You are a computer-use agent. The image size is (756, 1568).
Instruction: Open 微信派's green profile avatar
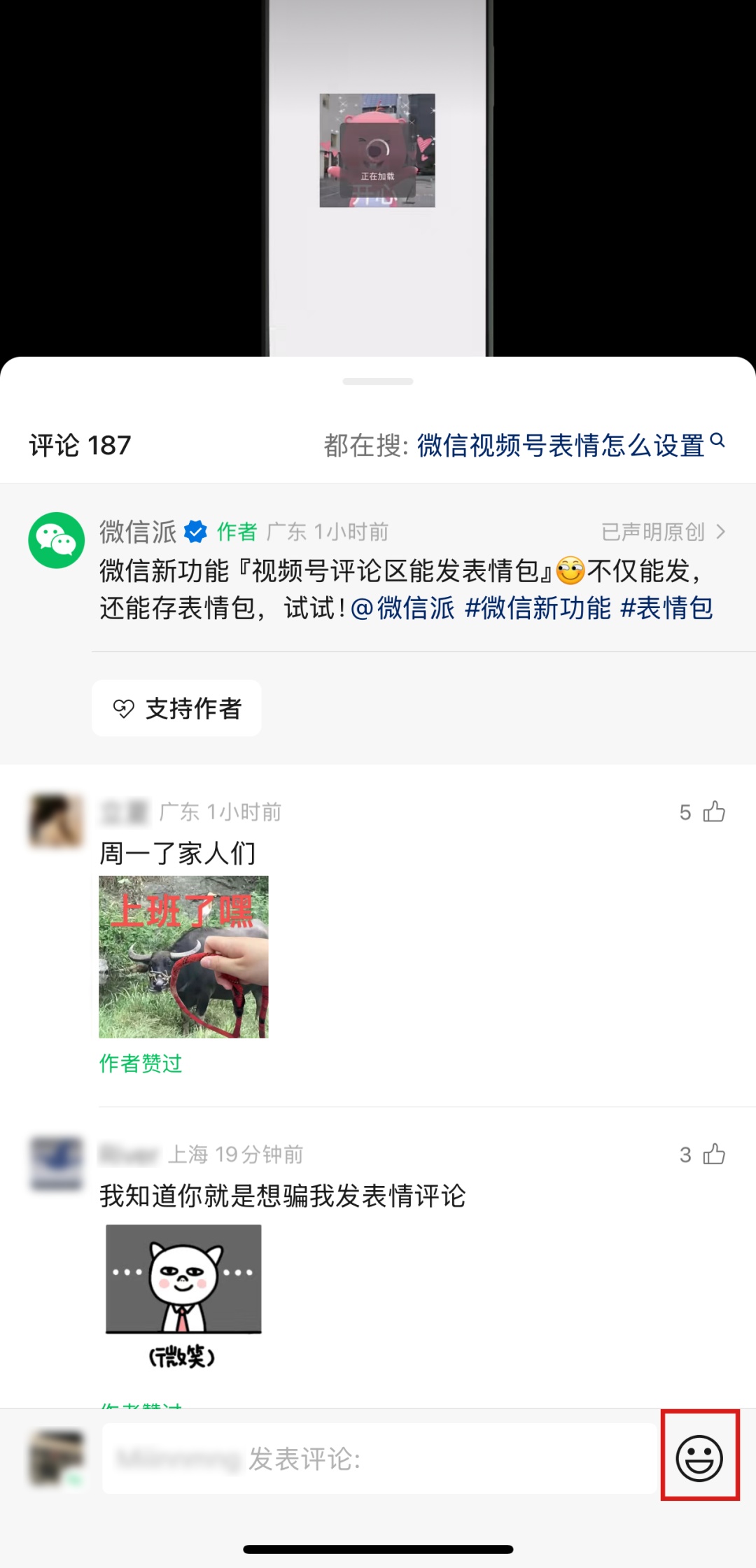click(x=57, y=539)
